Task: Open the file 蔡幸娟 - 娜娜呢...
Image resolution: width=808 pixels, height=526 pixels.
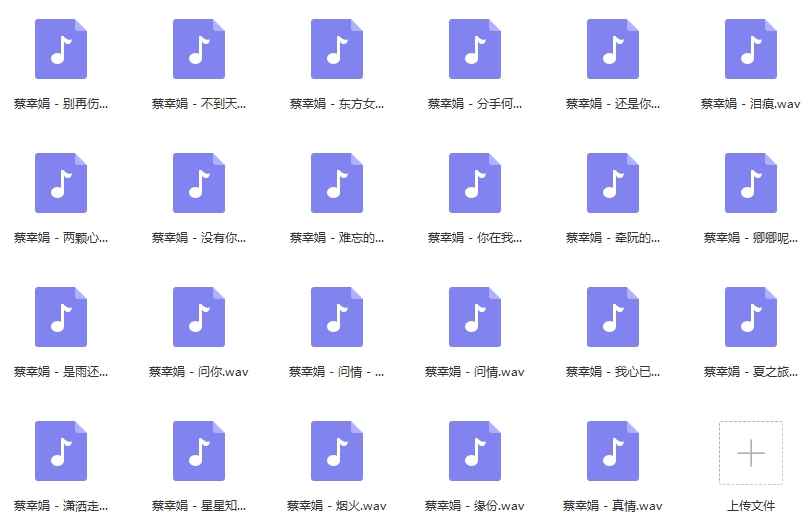Action: pyautogui.click(x=751, y=183)
